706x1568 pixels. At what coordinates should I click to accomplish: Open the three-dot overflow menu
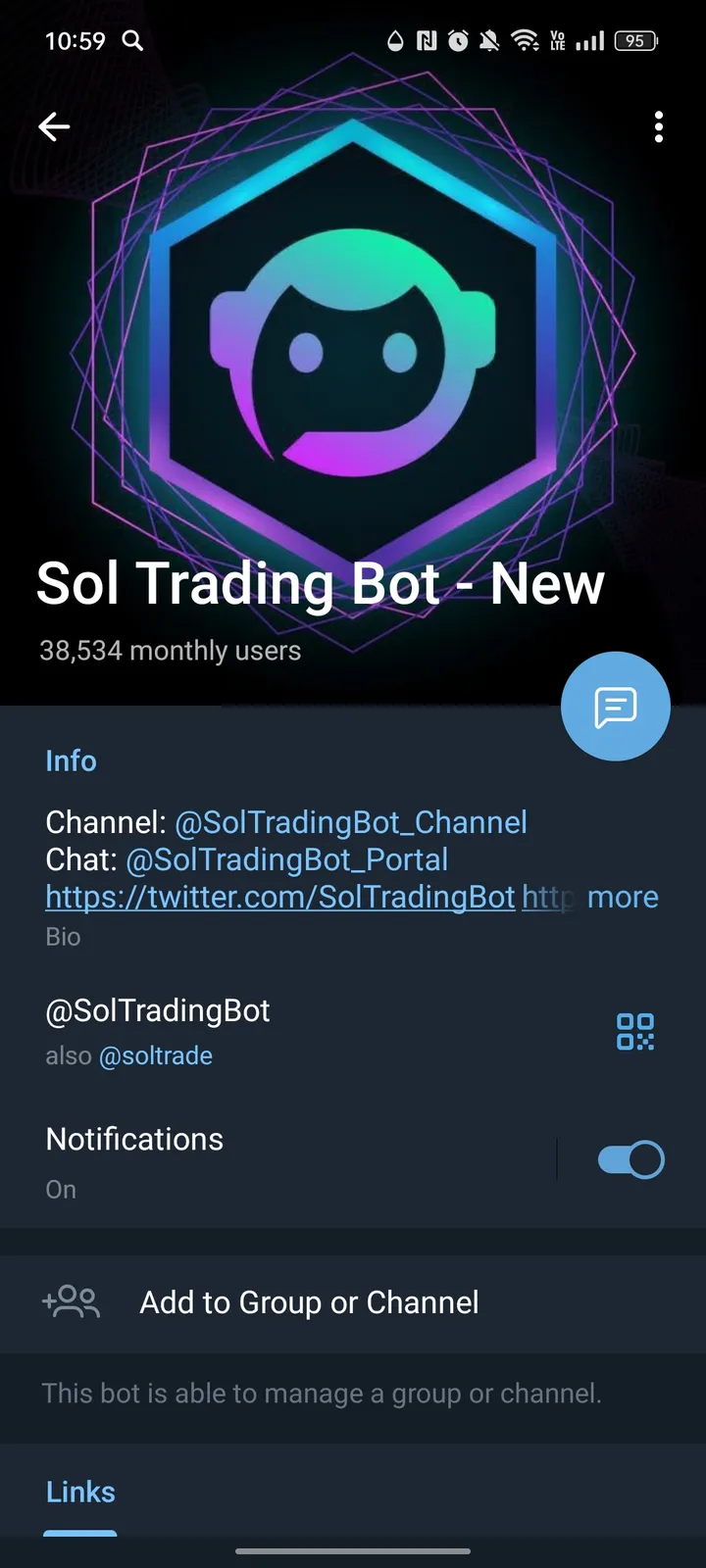tap(658, 127)
